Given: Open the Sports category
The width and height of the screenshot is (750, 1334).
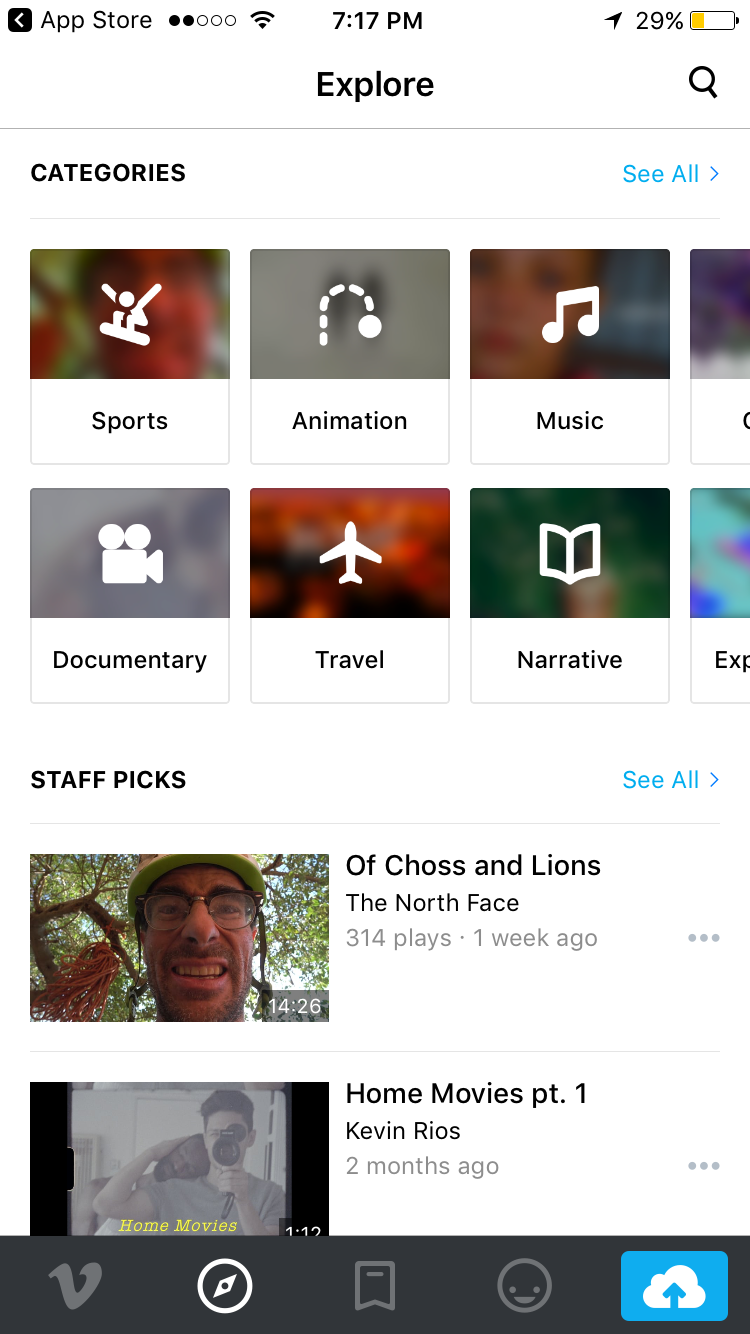Looking at the screenshot, I should coord(130,356).
